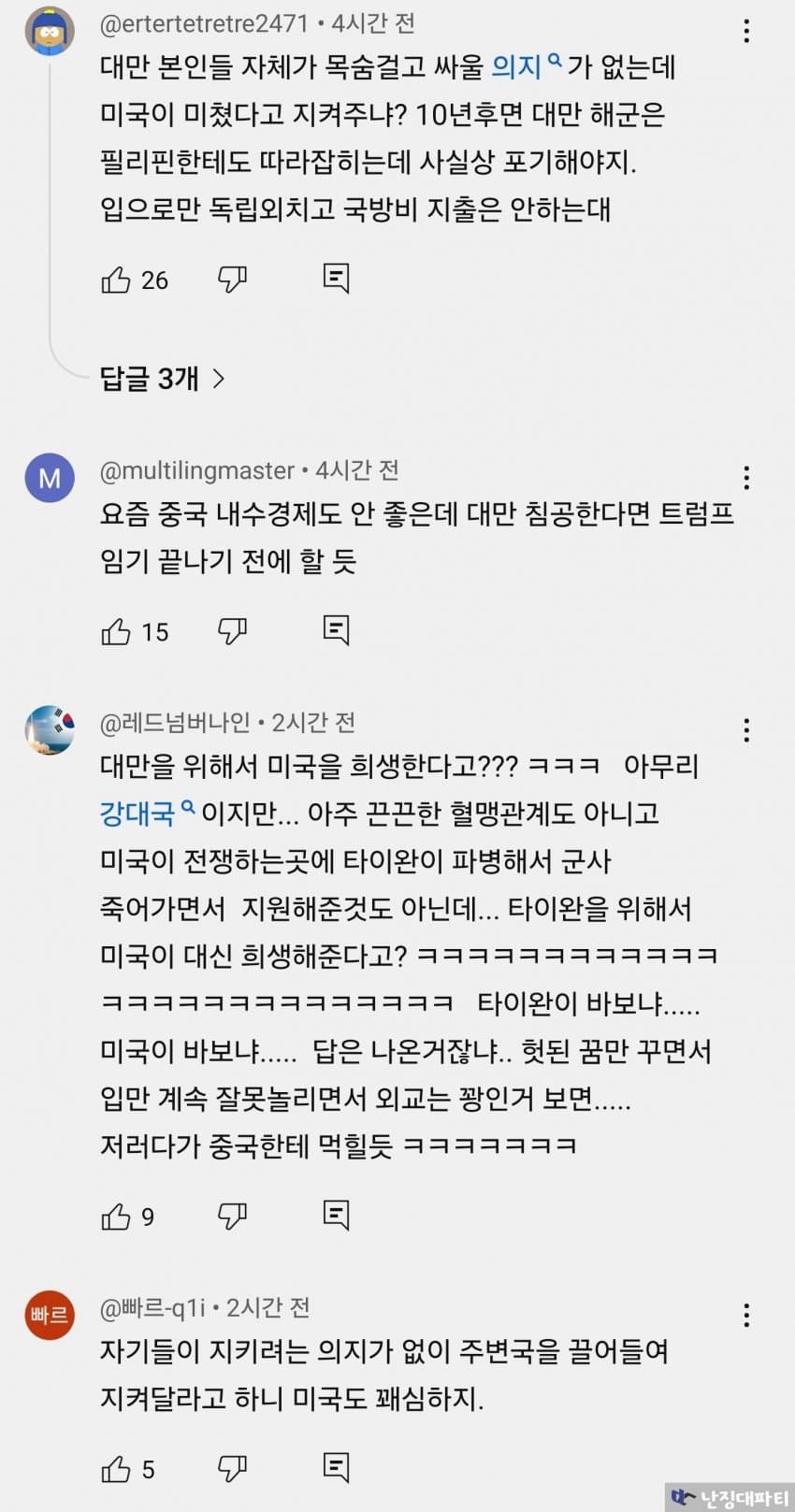Open overflow menu on @레드넘버나인's comment
This screenshot has height=1512, width=795.
746,729
